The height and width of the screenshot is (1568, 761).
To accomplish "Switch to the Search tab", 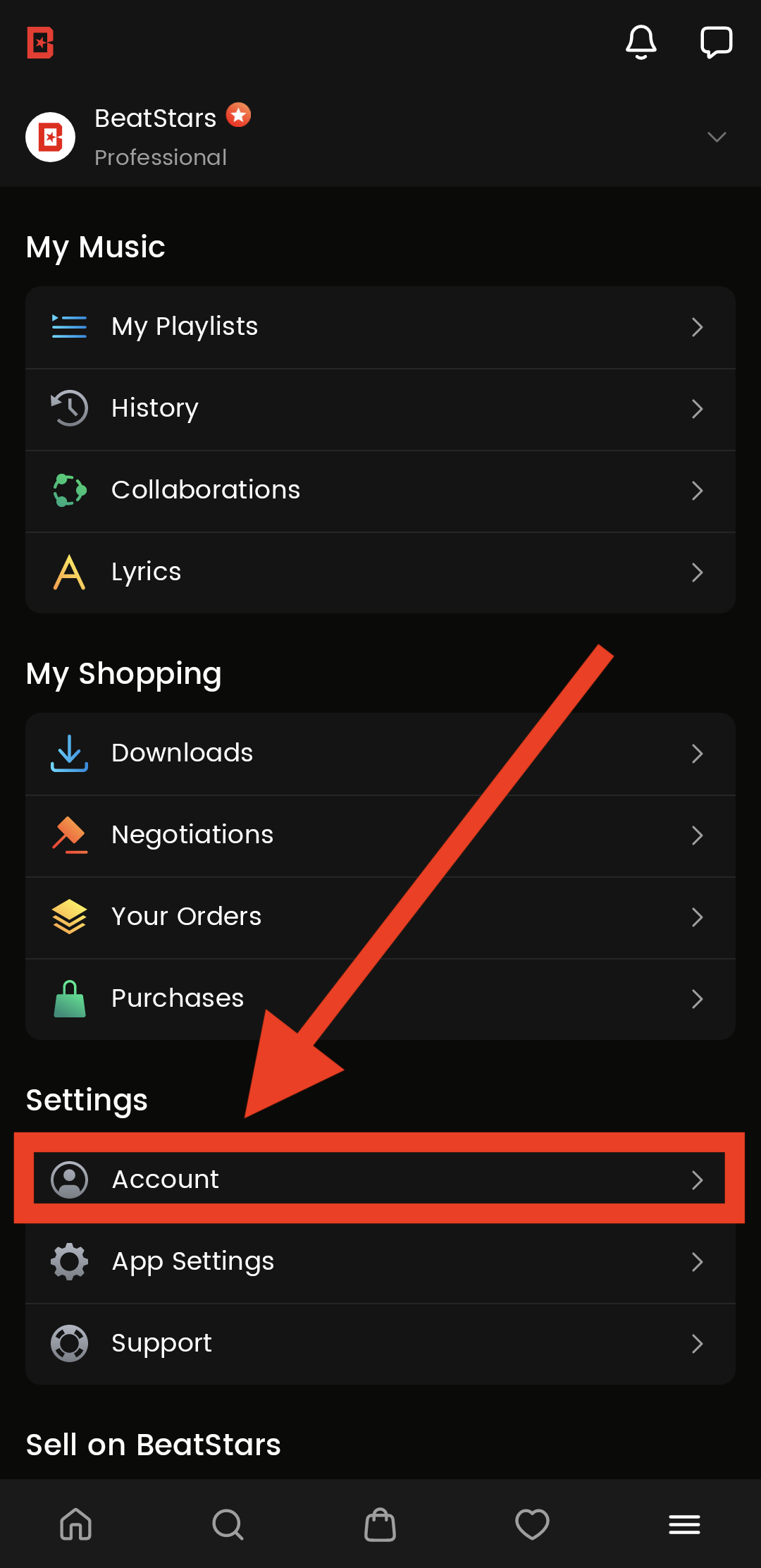I will point(228,1524).
